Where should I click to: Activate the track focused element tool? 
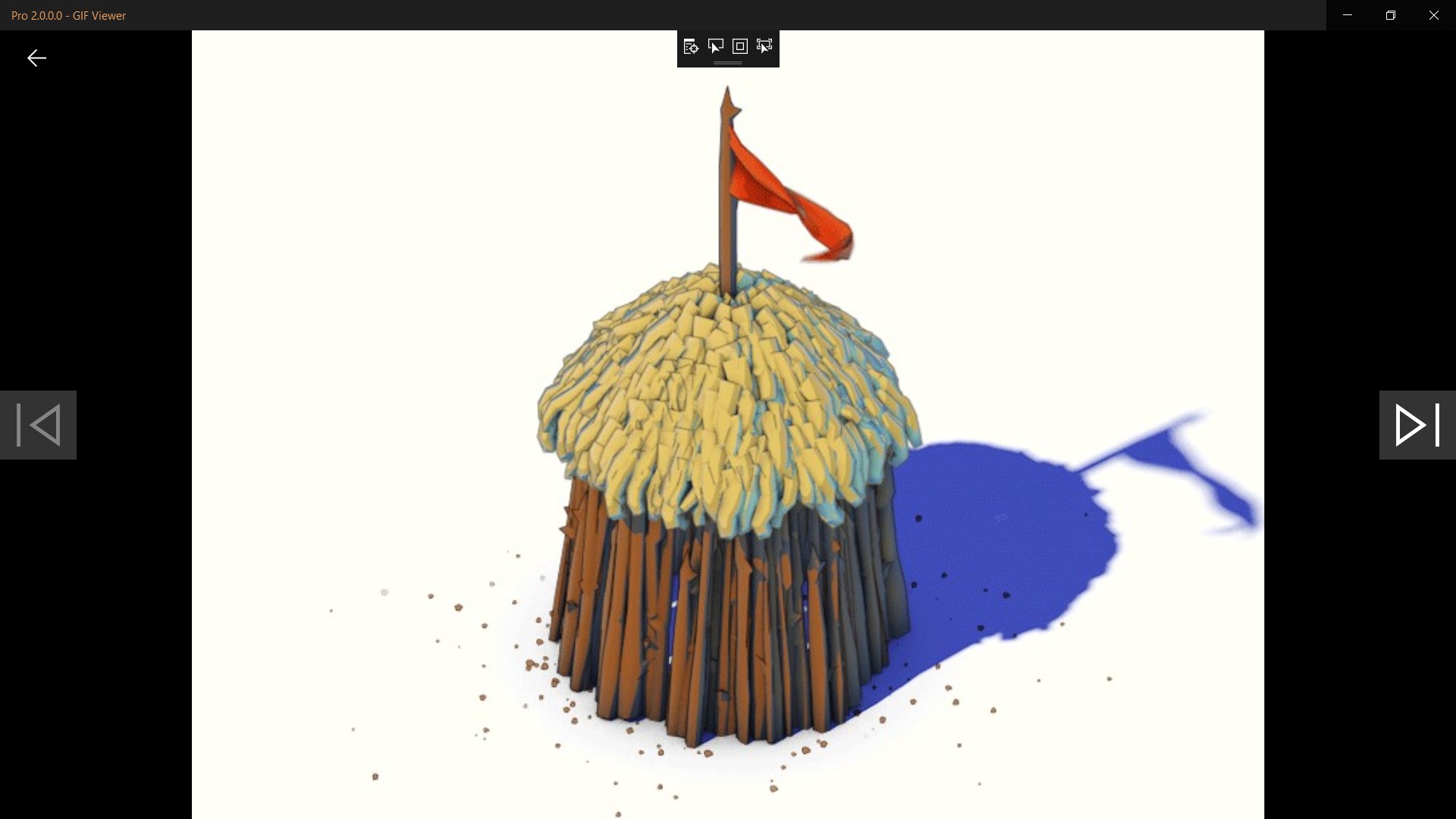coord(764,47)
